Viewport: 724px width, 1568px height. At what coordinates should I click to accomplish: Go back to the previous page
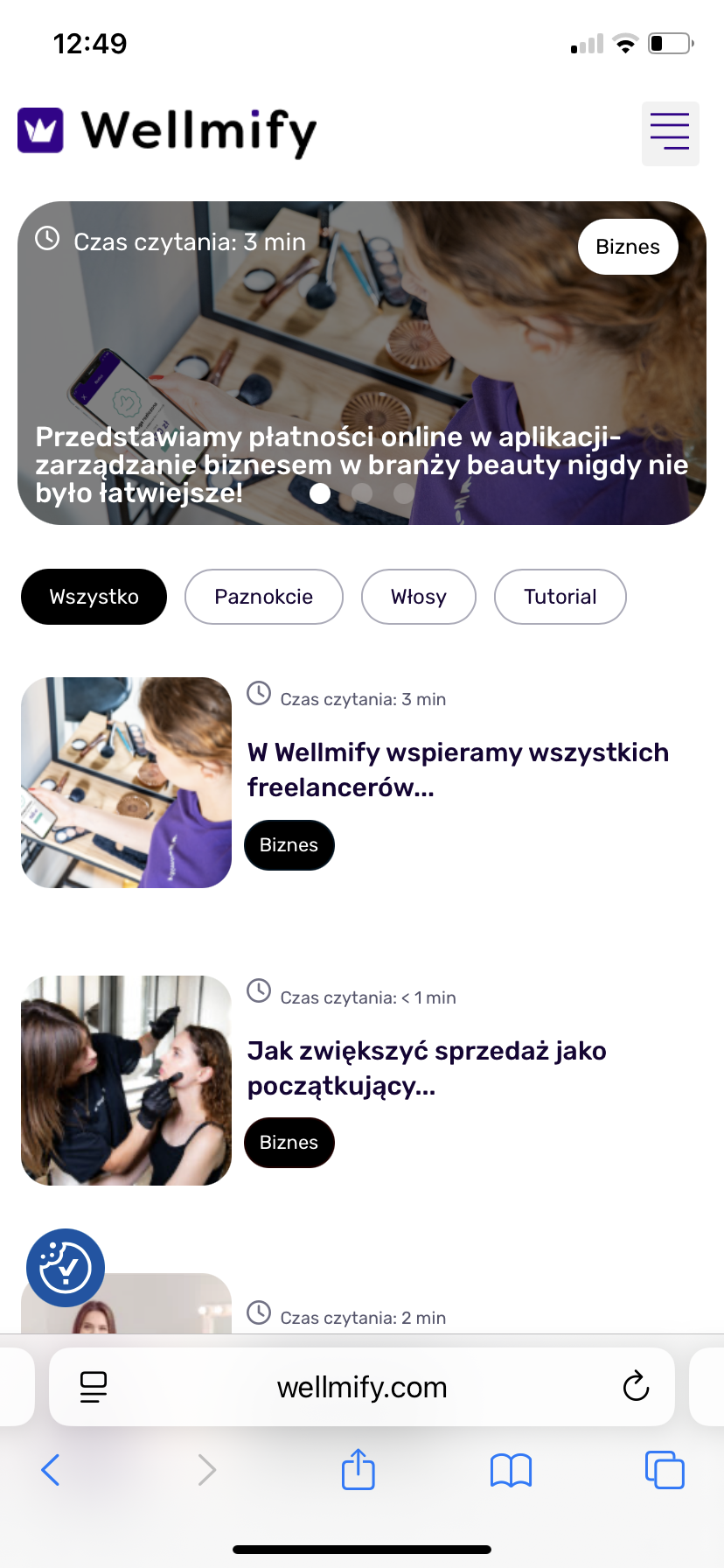[51, 1470]
